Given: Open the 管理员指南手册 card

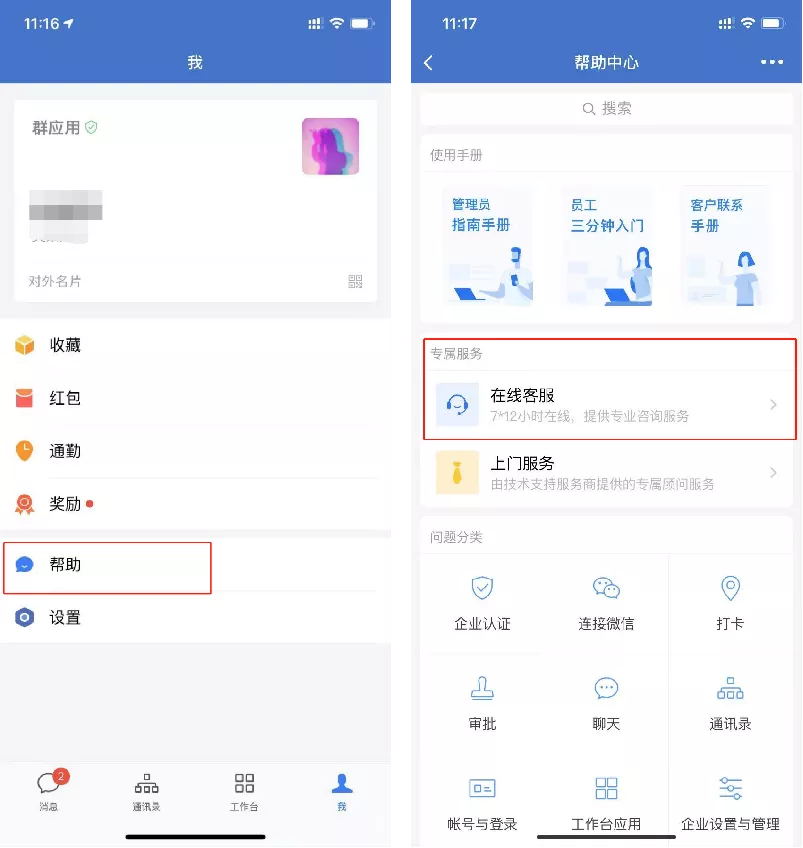Looking at the screenshot, I should coord(487,246).
